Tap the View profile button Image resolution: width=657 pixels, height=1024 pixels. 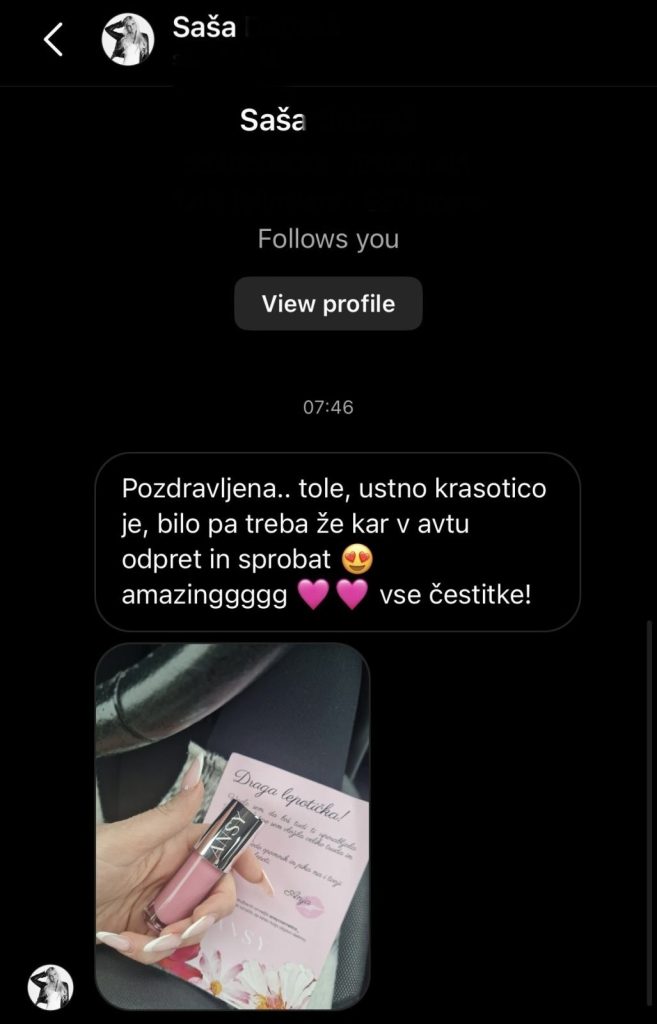click(328, 304)
